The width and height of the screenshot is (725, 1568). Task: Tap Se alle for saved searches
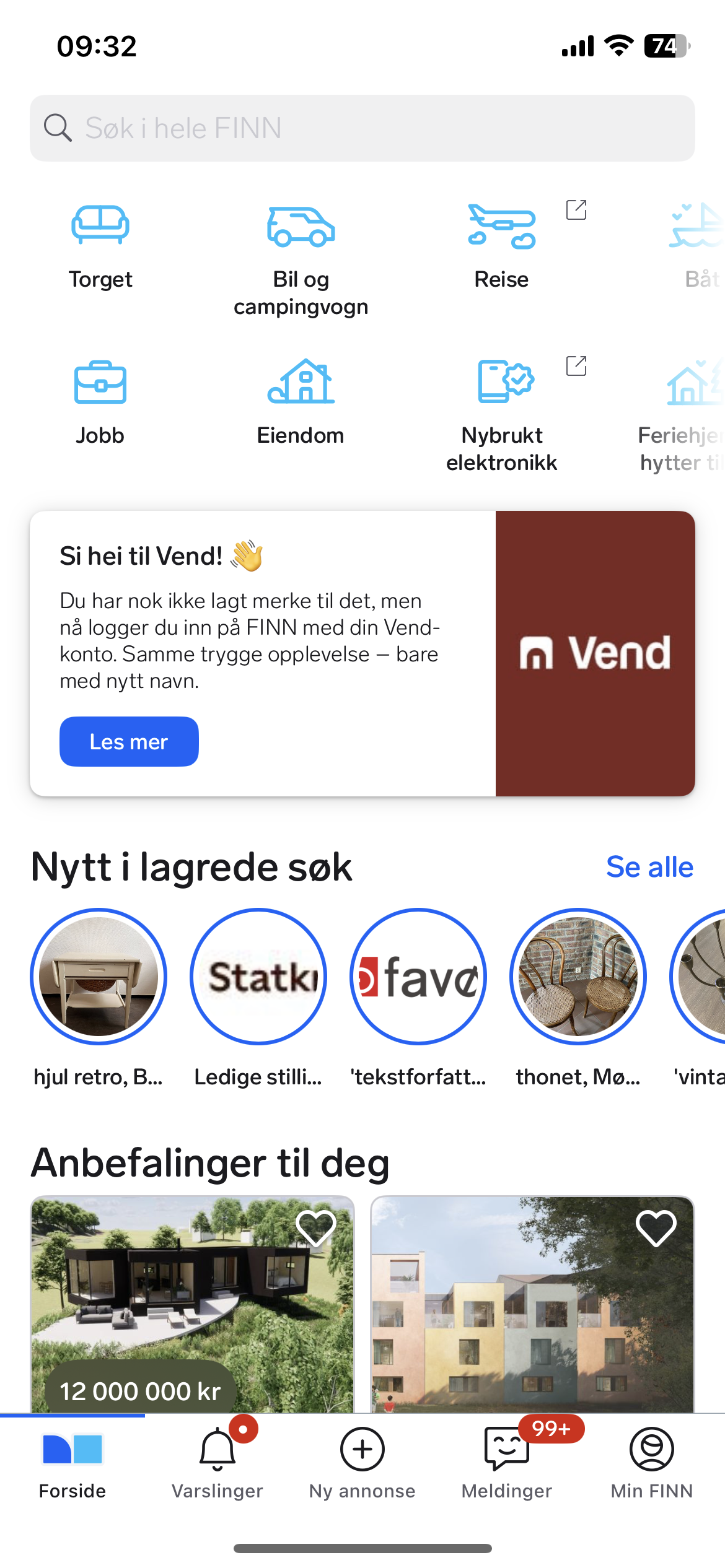649,867
